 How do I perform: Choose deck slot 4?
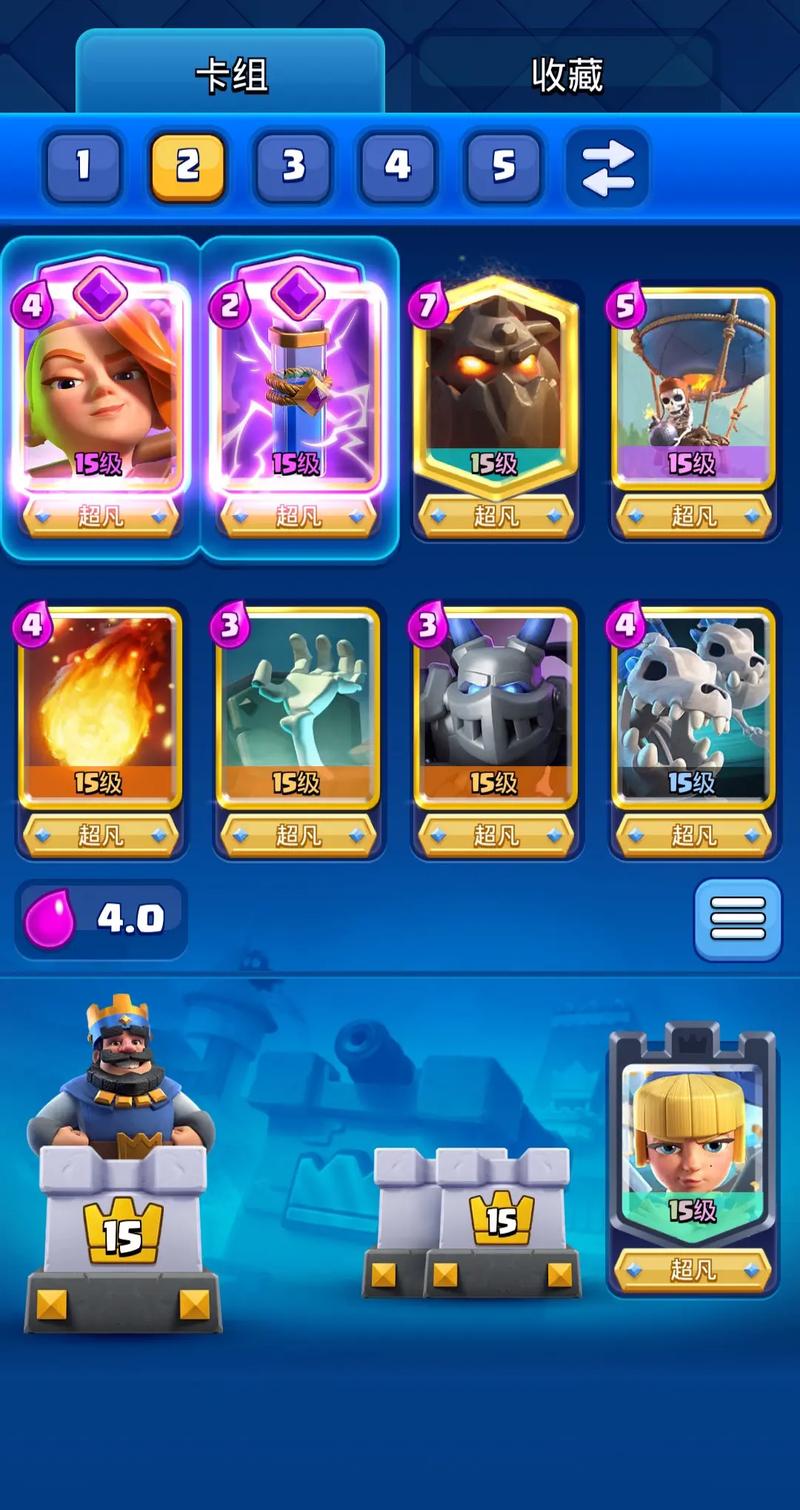coord(398,166)
